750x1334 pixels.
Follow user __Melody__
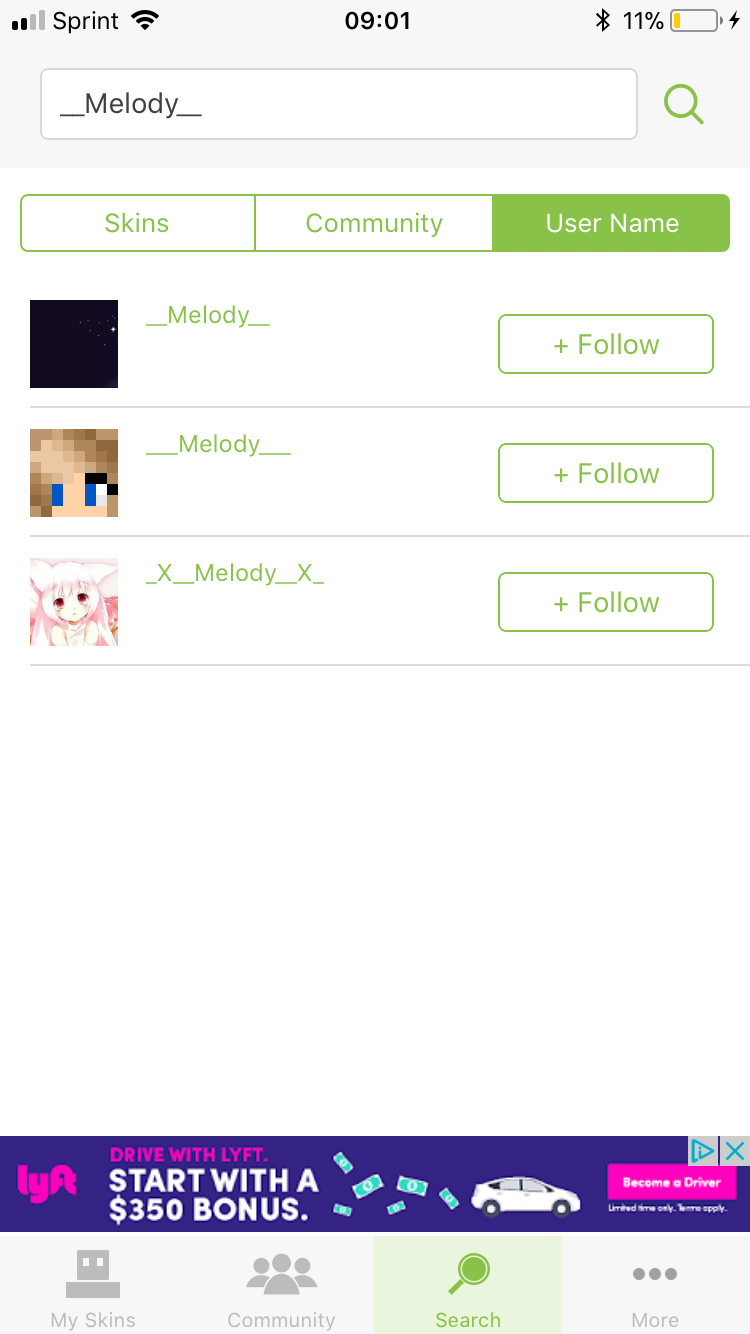coord(606,344)
